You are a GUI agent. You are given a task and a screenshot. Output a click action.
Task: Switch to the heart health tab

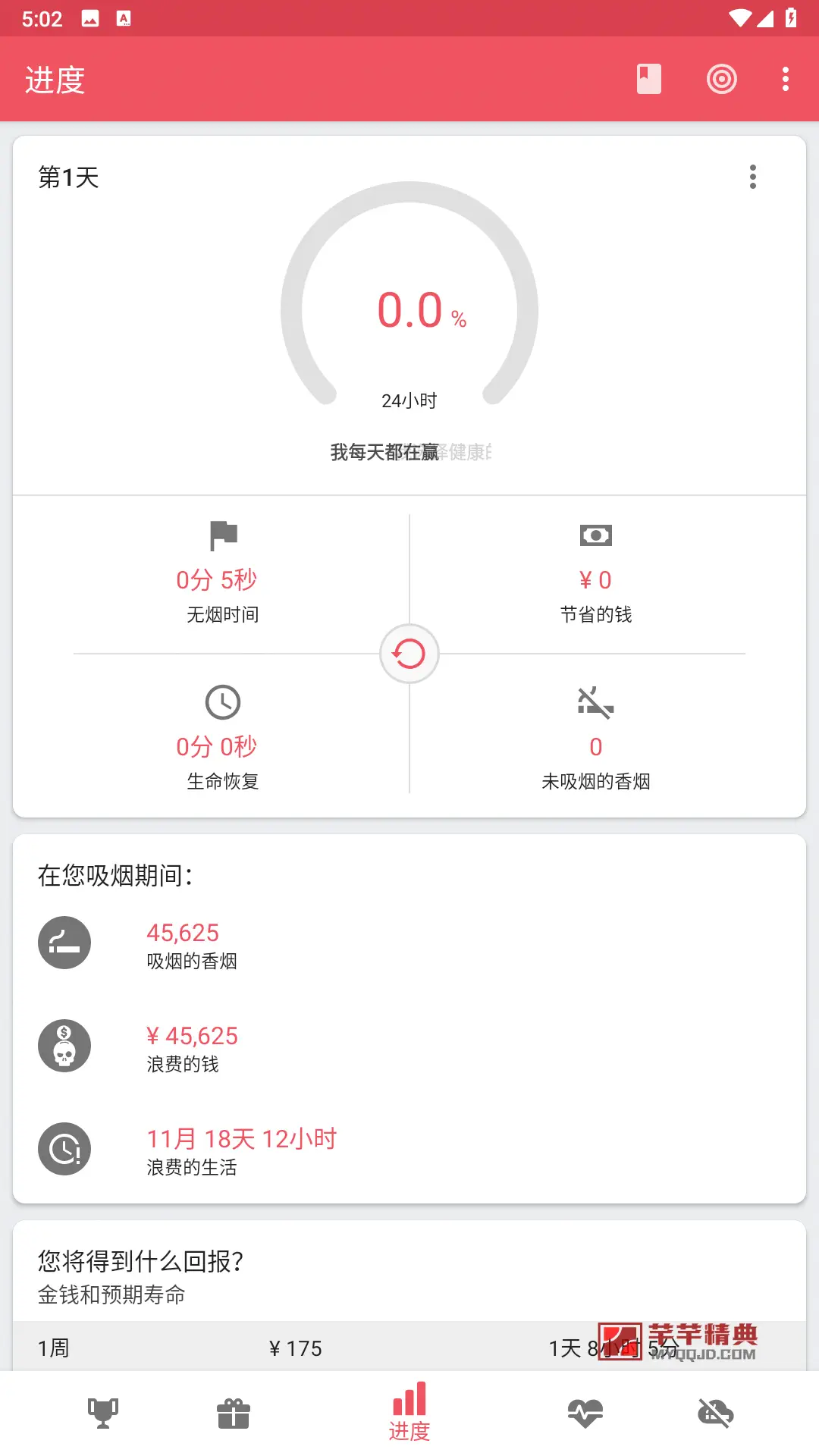pos(585,1414)
